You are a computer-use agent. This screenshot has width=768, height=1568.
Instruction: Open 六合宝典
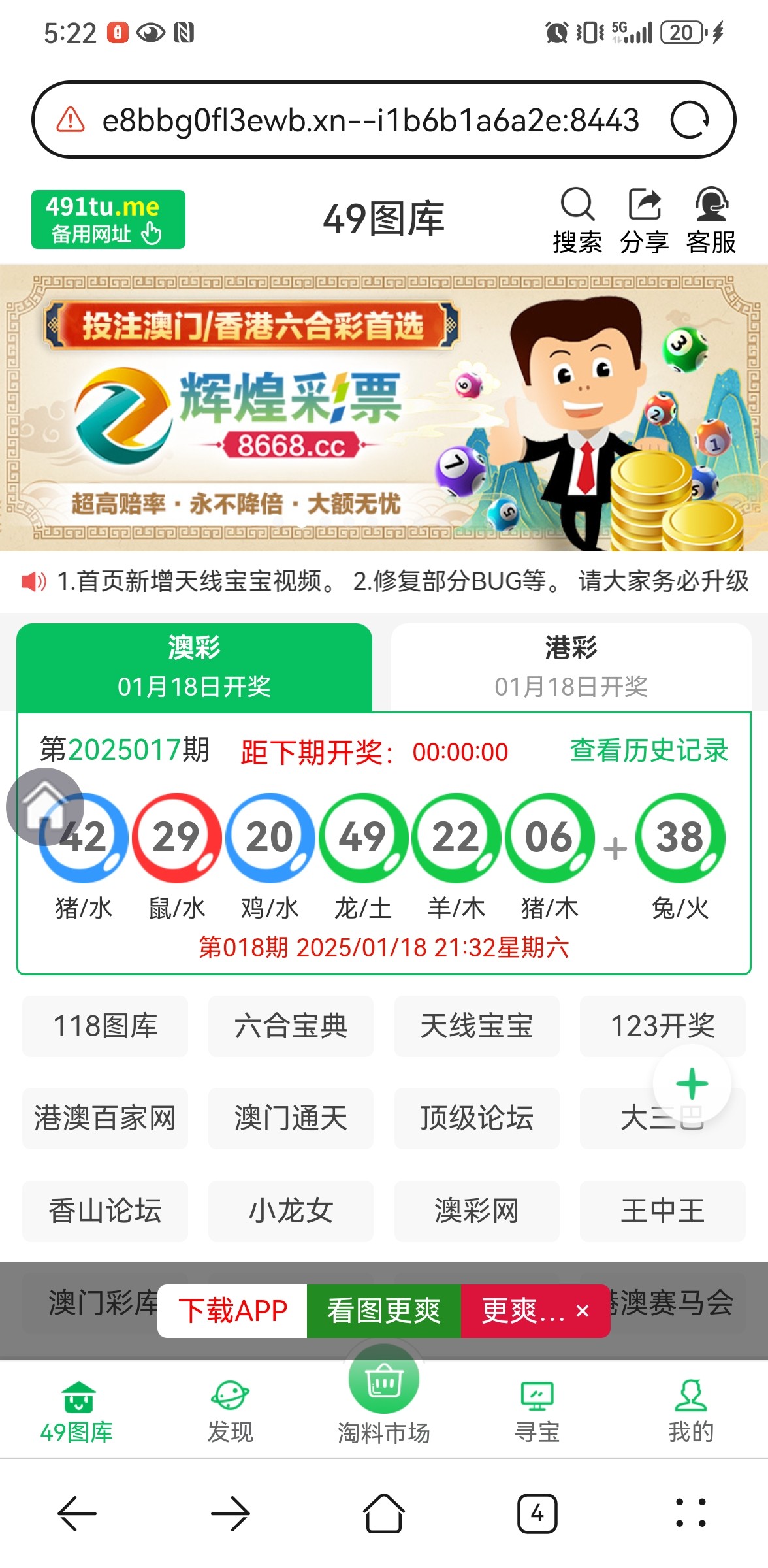[291, 1026]
